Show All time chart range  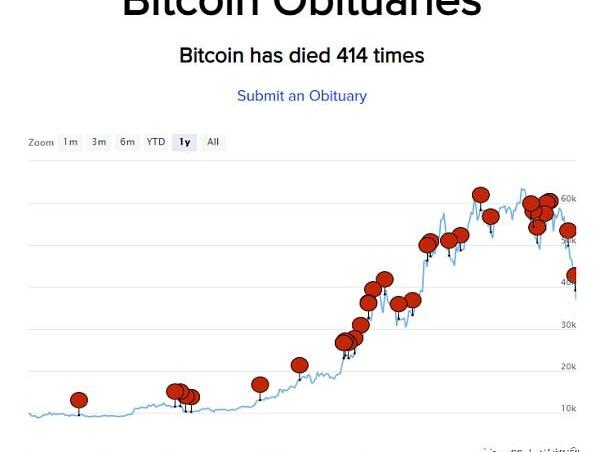(x=213, y=142)
